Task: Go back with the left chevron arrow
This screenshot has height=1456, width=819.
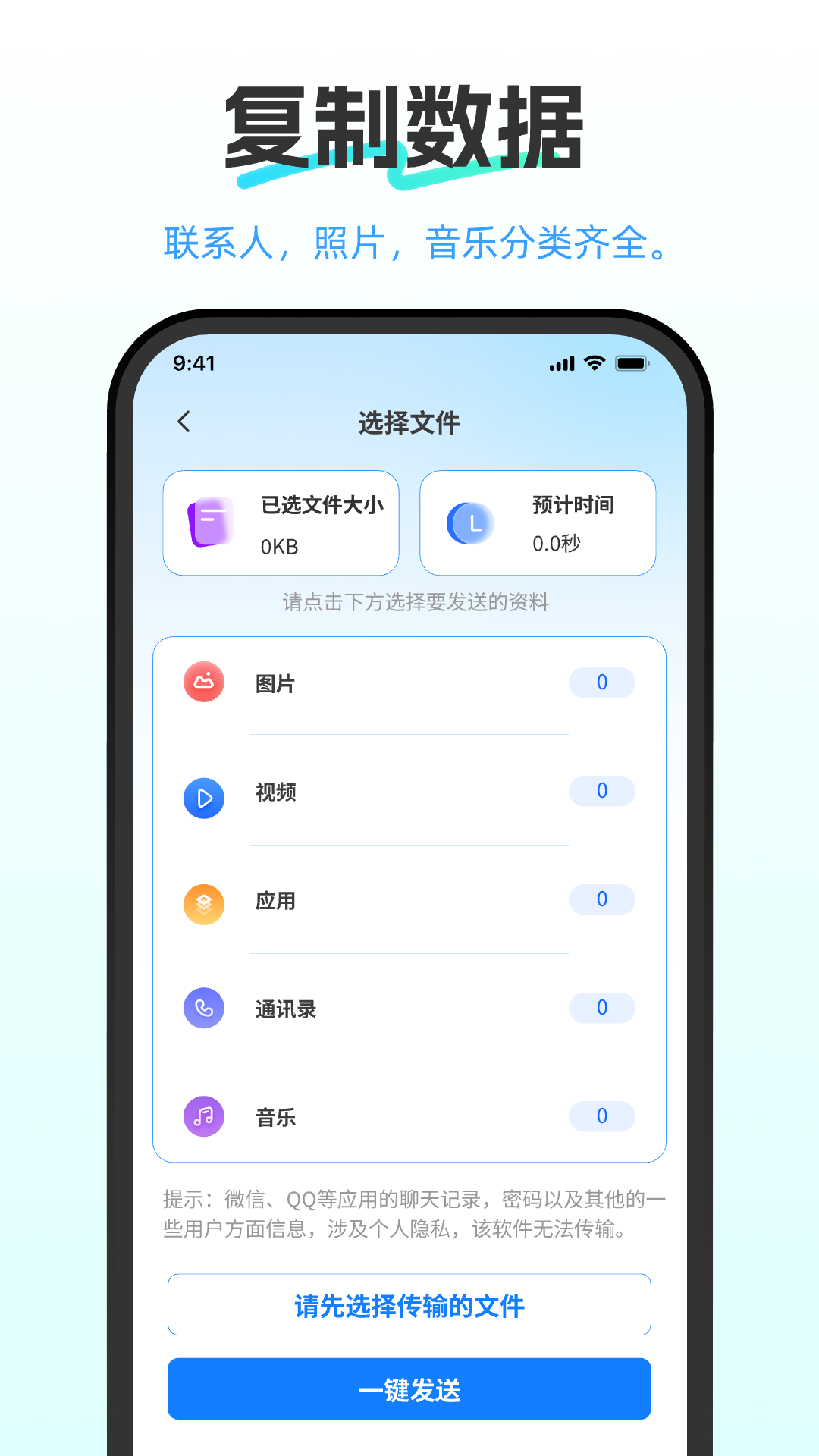Action: 184,420
